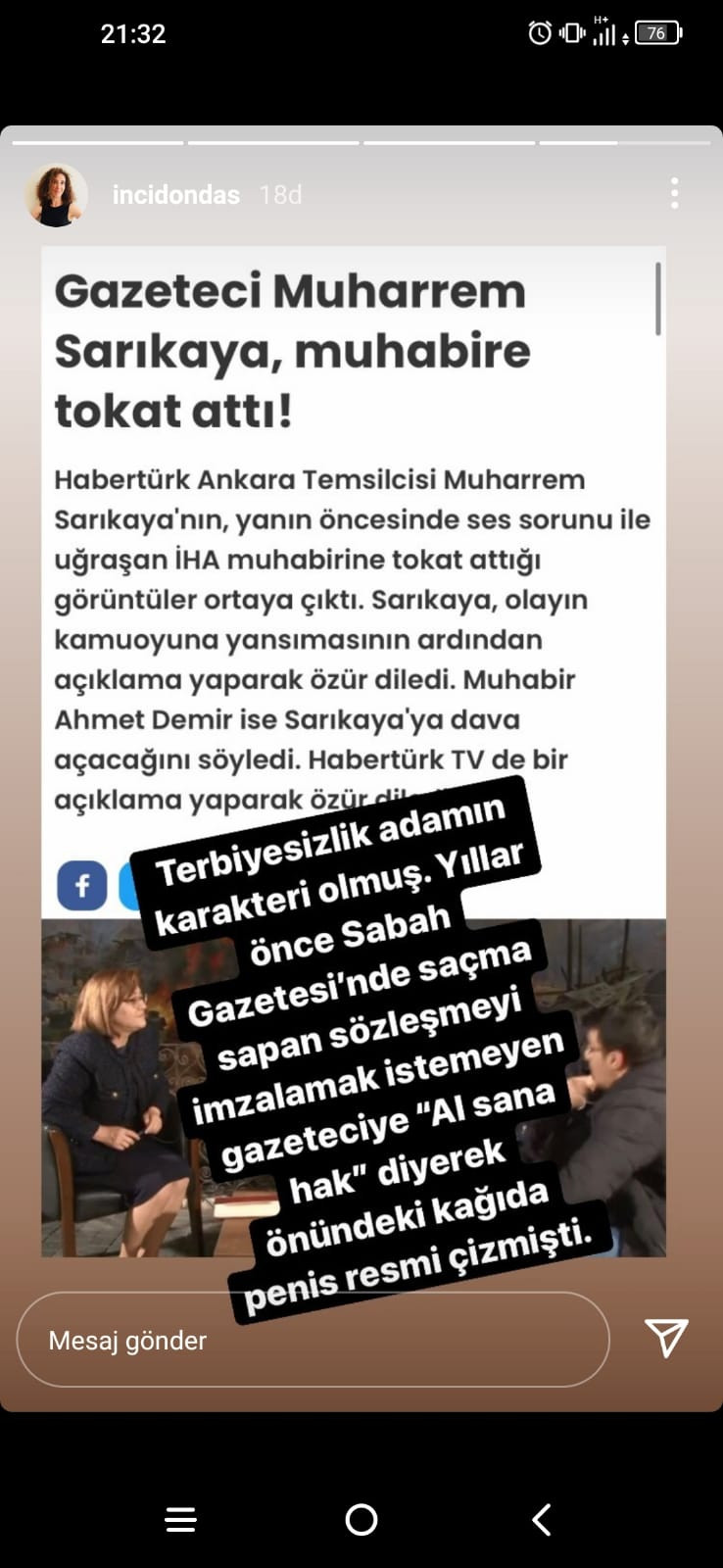Open incidondas profile via username
Viewport: 723px width, 1568px height.
(176, 194)
